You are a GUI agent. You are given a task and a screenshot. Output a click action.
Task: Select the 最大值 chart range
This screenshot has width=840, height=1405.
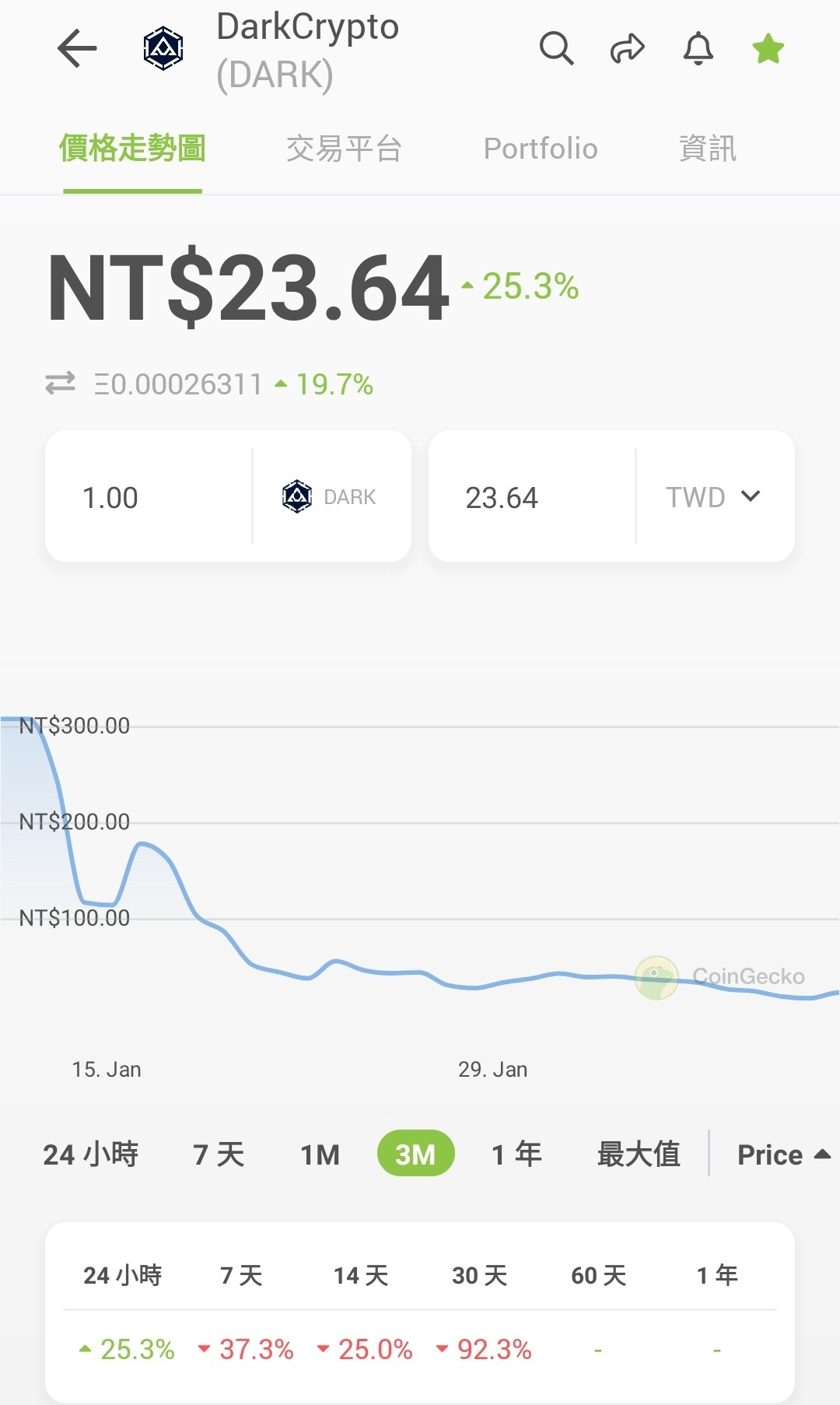(x=639, y=1154)
